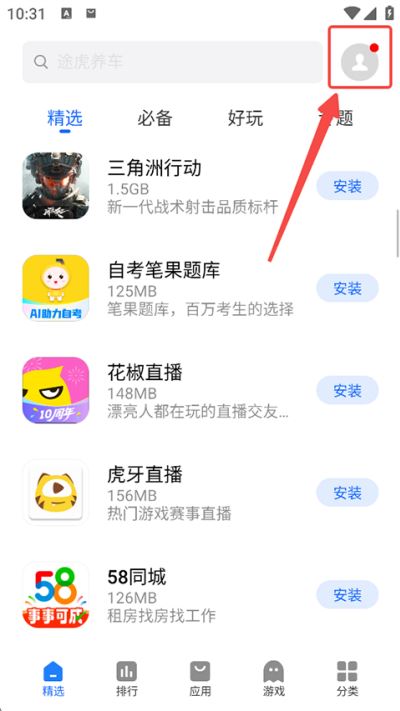
Task: Install 花椒直播
Action: click(347, 390)
